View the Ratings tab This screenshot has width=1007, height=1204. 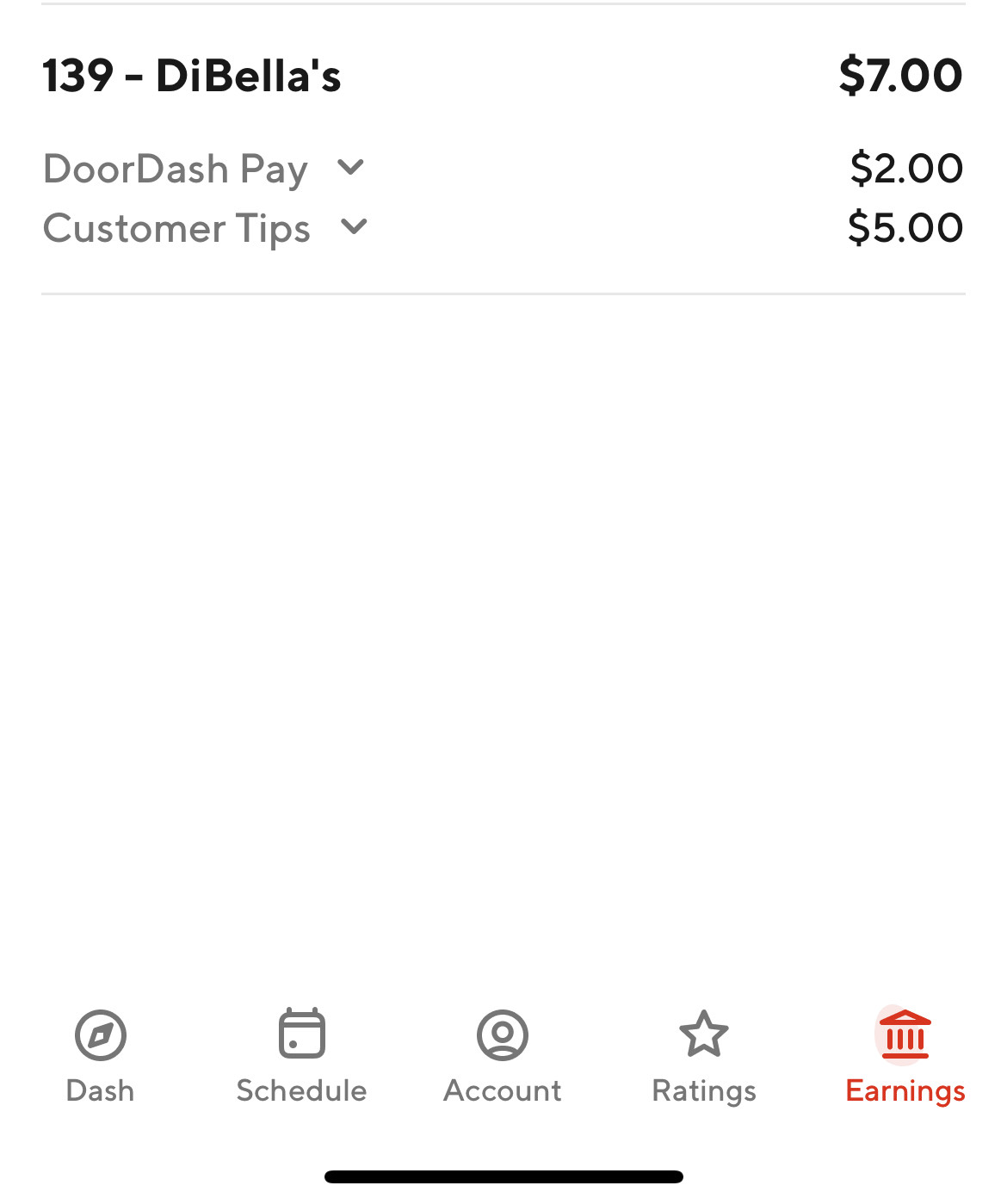click(x=704, y=1056)
